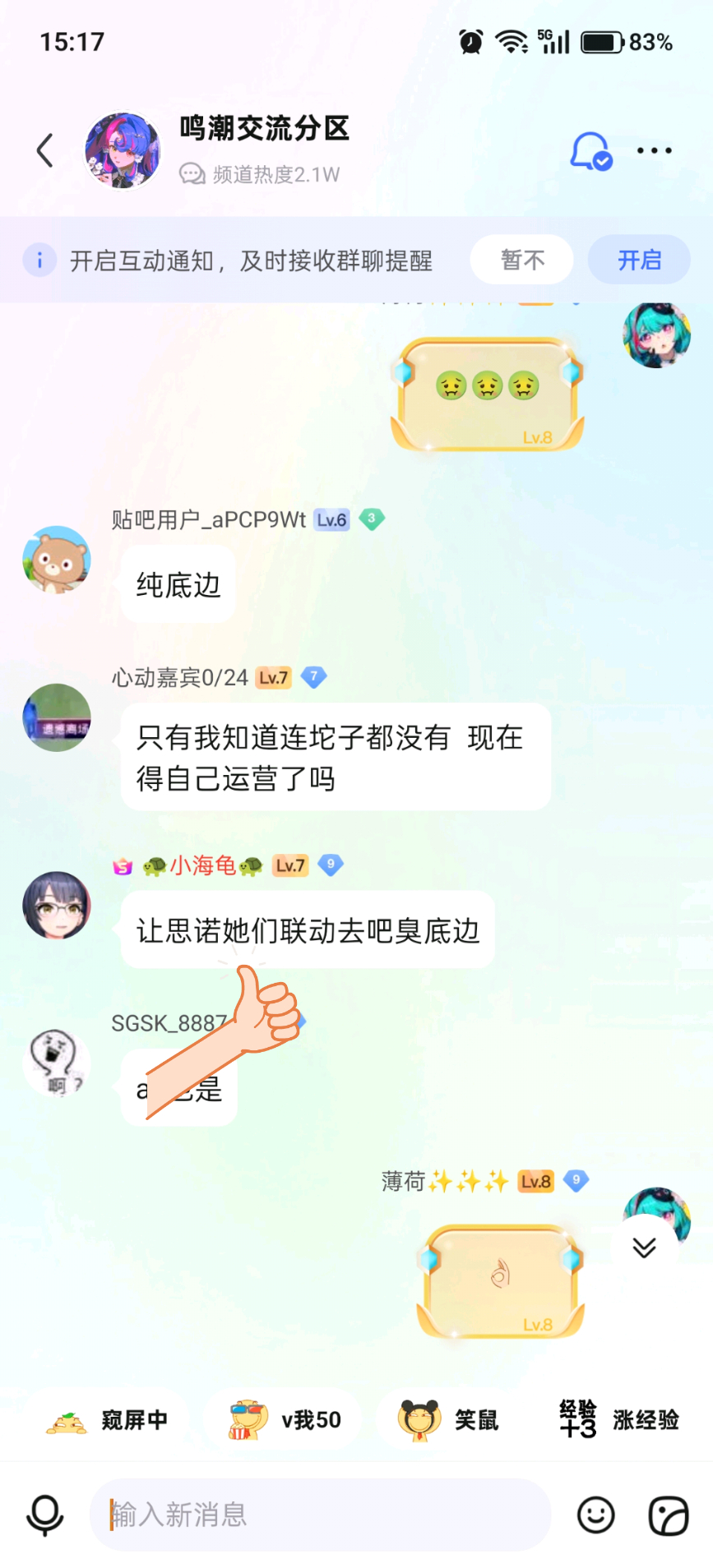Open the notification bell settings
Image resolution: width=713 pixels, height=1568 pixels.
591,151
